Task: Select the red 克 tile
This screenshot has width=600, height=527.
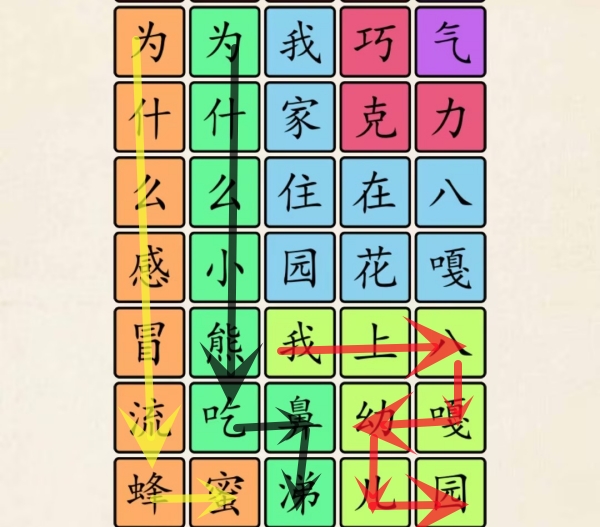Action: coord(375,118)
